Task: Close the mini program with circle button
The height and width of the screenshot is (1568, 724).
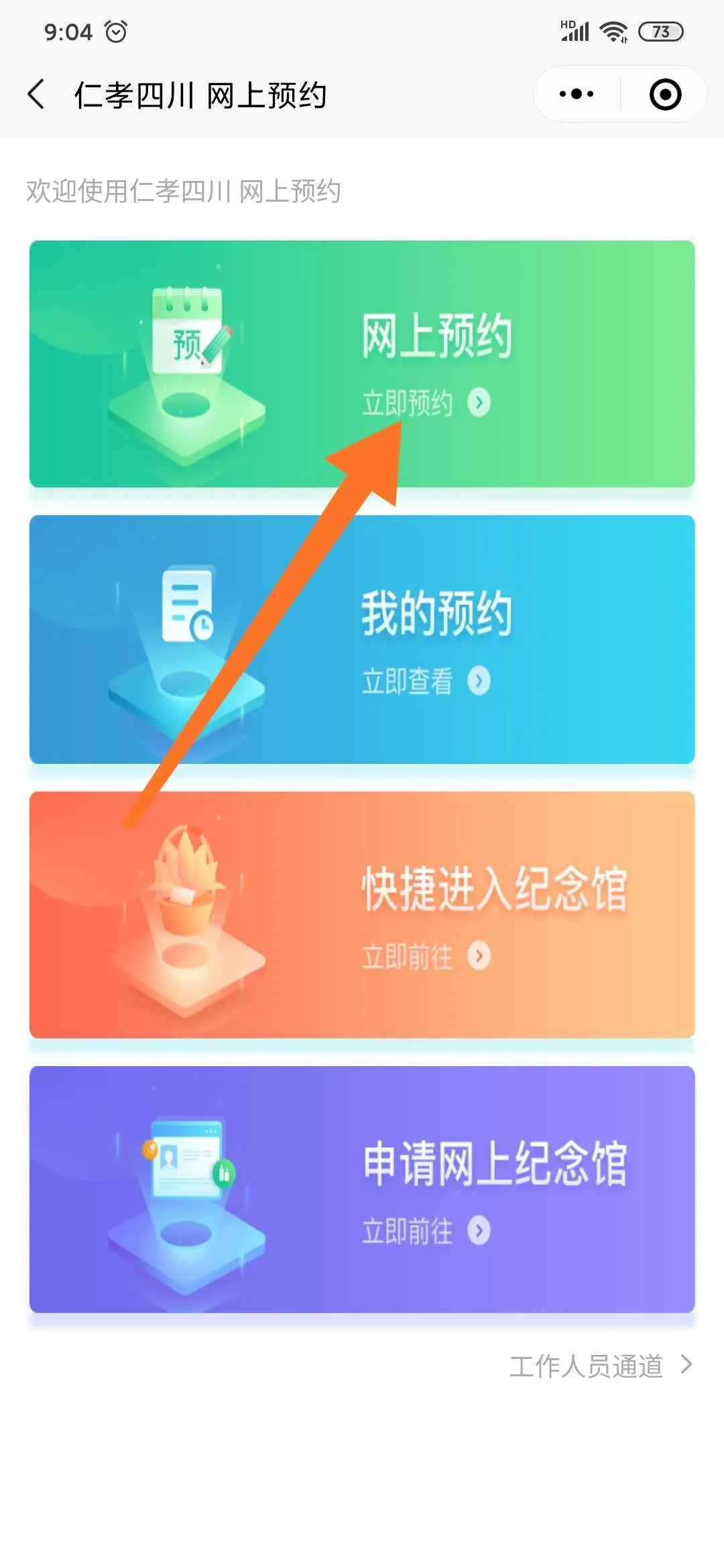Action: click(x=665, y=94)
